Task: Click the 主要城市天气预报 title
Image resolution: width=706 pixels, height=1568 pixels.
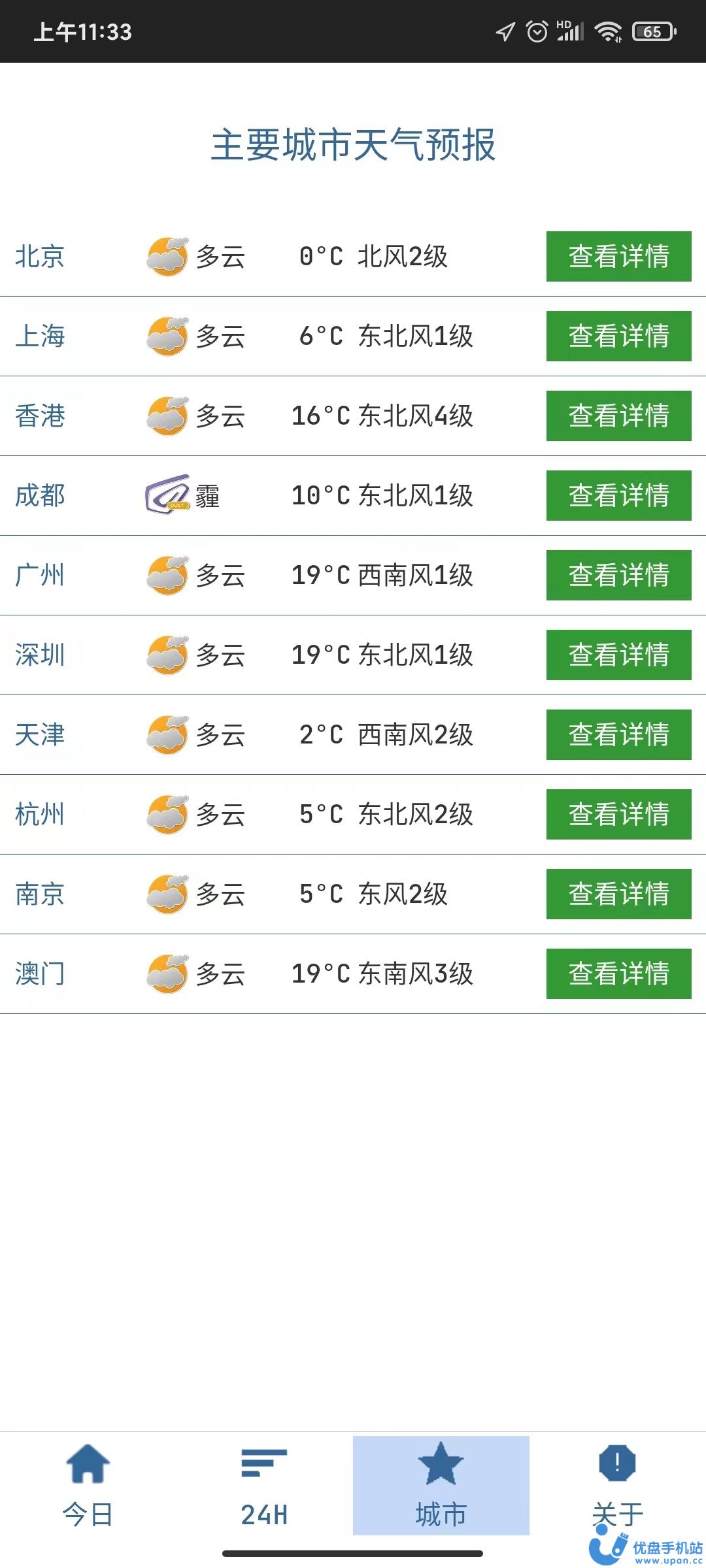Action: 353,145
